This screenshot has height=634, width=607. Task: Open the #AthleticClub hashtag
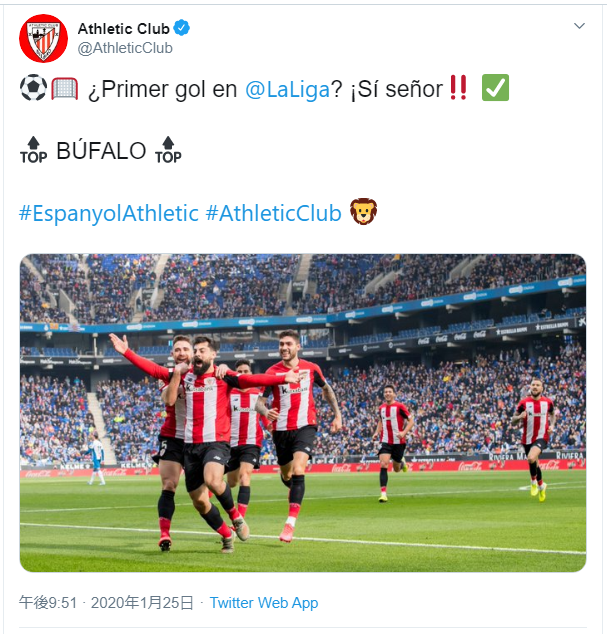click(273, 213)
